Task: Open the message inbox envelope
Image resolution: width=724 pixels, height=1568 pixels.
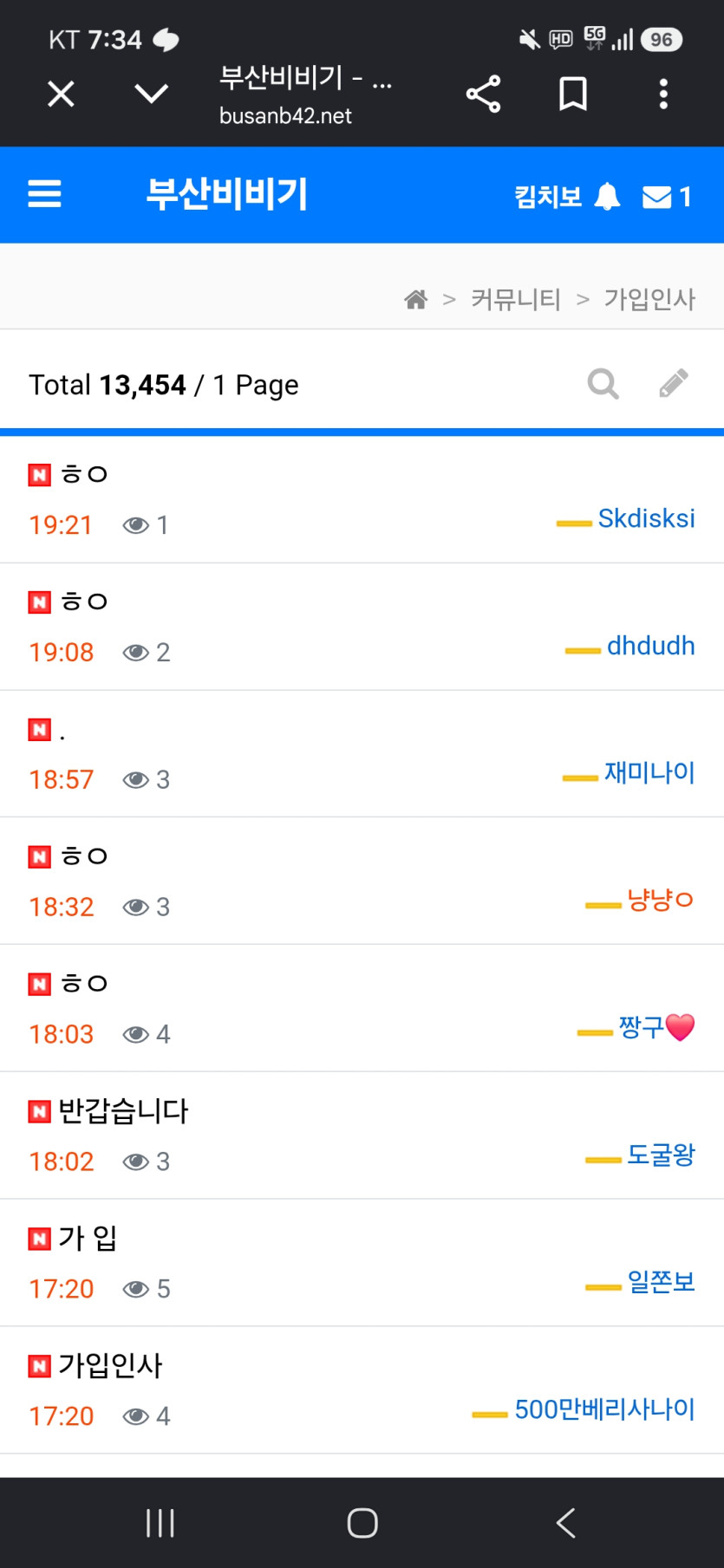Action: [x=666, y=198]
